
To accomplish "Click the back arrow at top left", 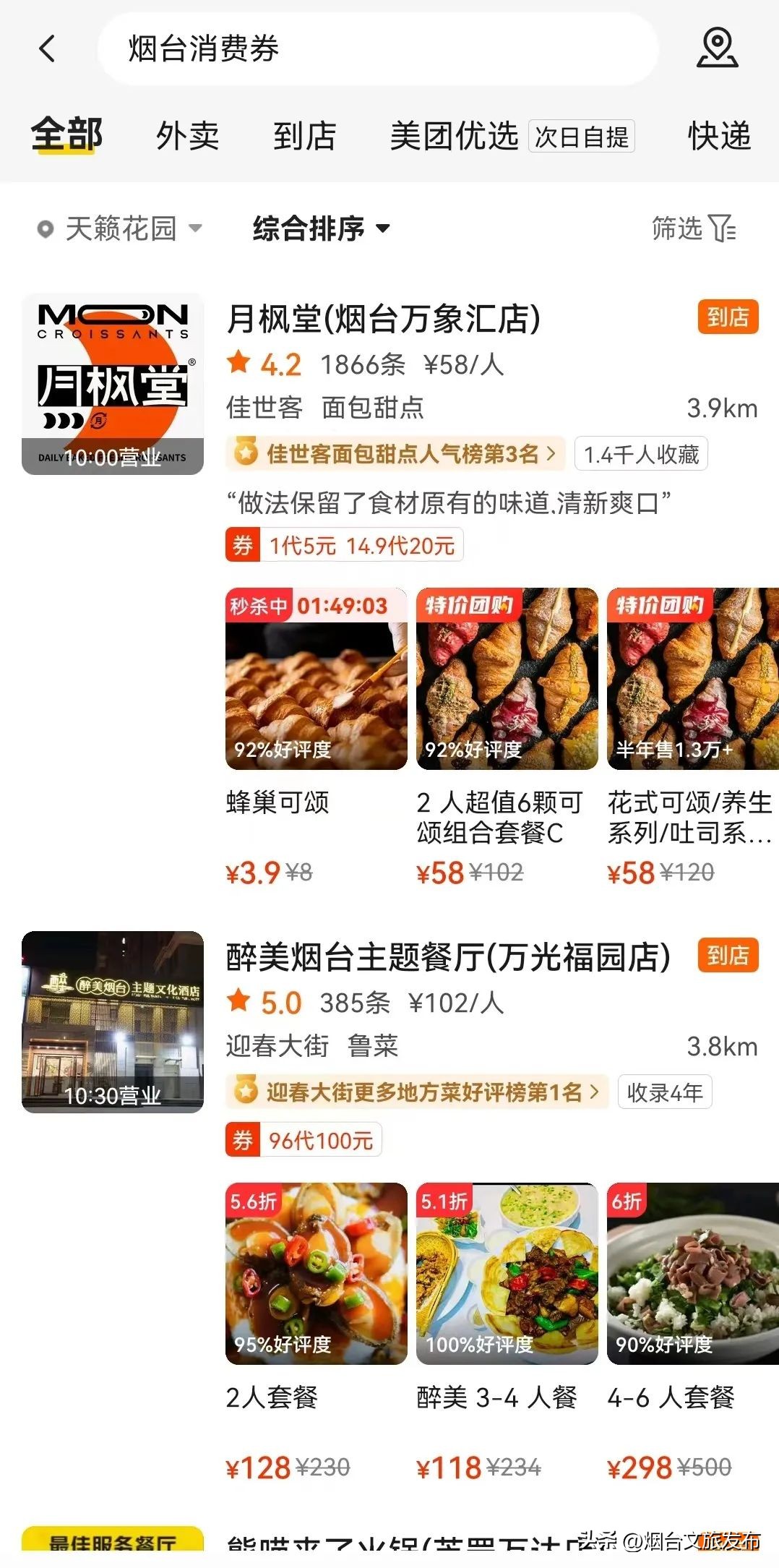I will point(45,48).
